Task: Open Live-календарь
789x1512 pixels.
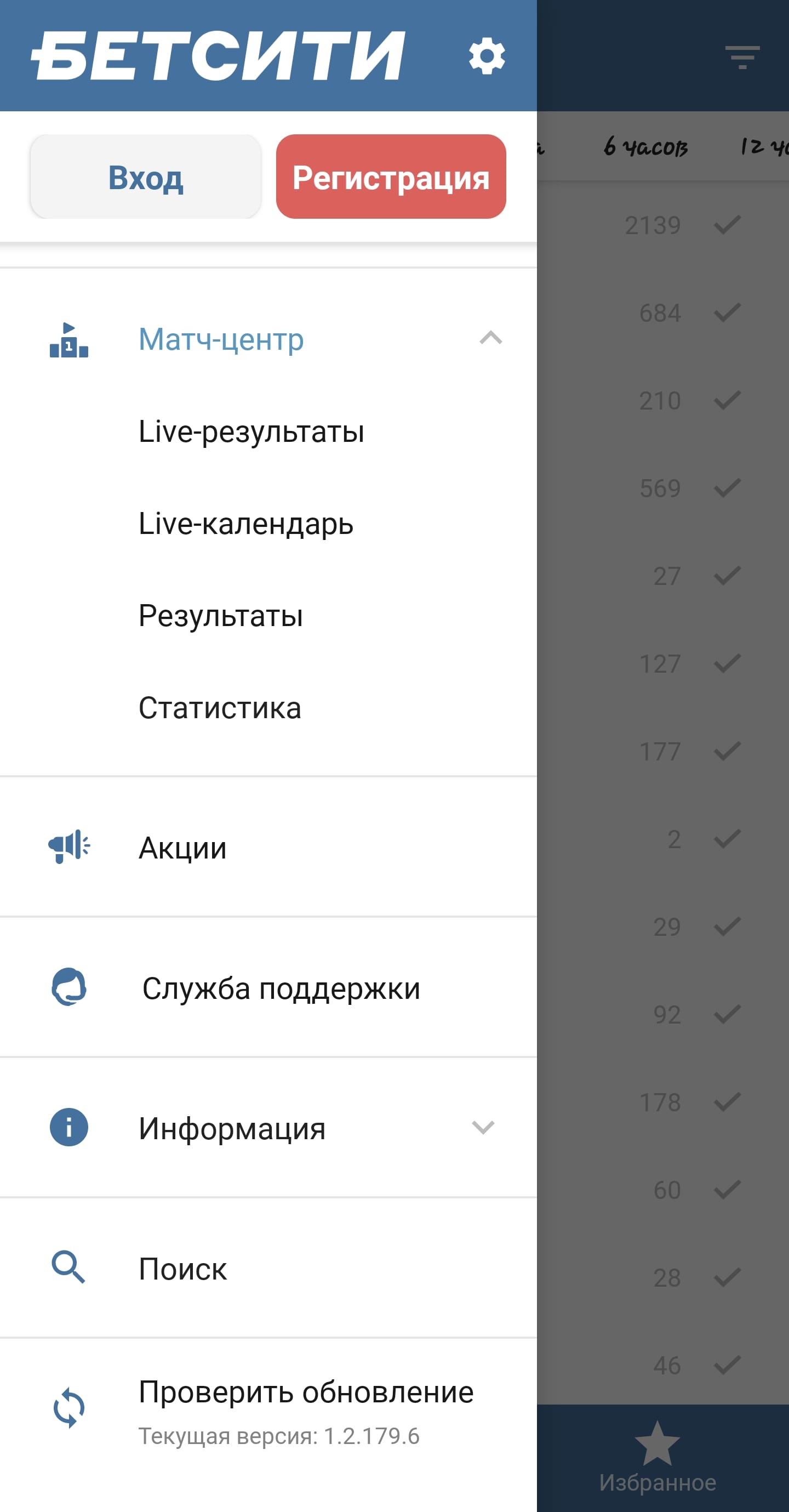Action: 246,524
